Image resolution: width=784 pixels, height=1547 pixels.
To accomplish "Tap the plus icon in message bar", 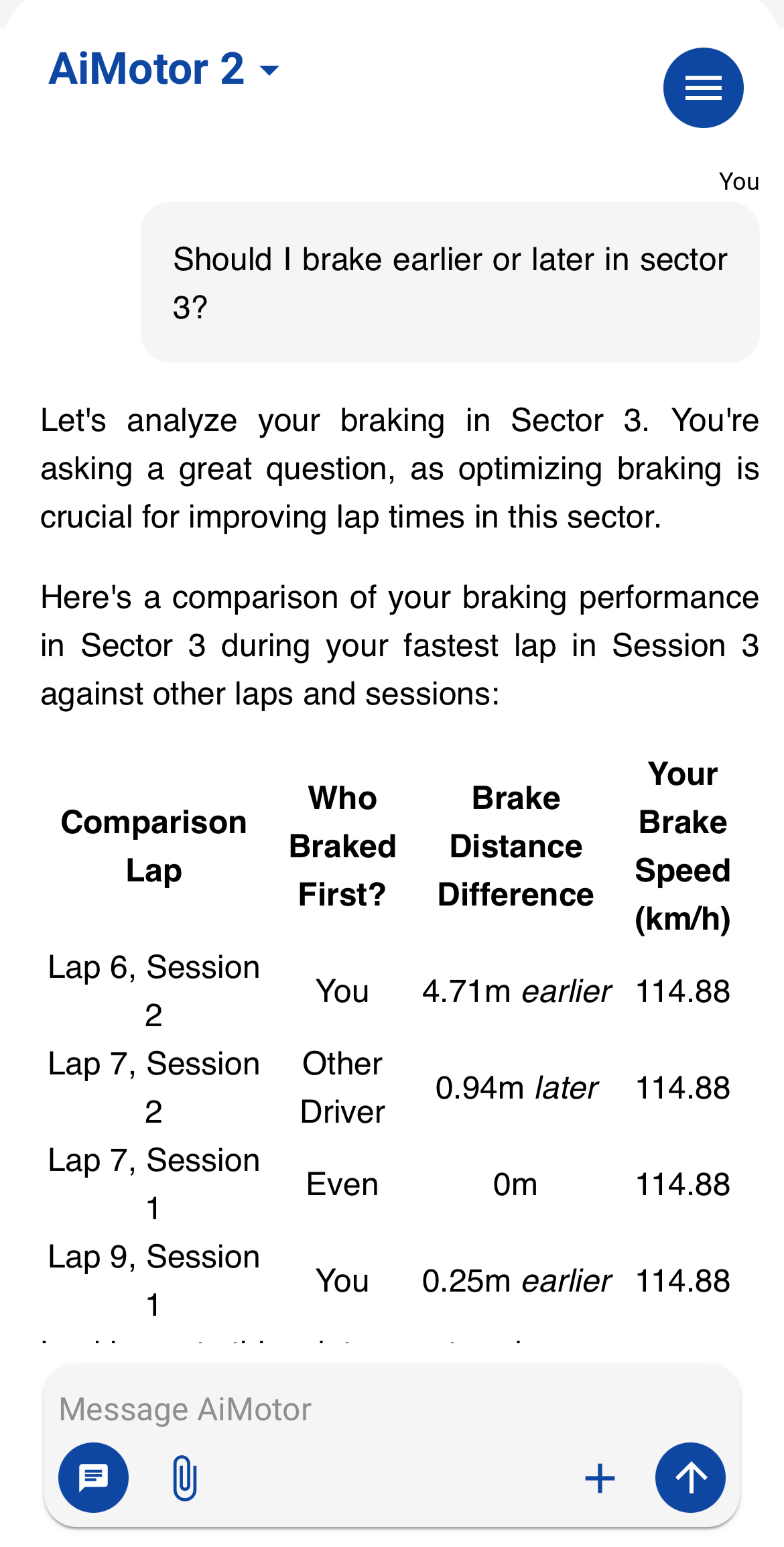I will click(x=600, y=1478).
